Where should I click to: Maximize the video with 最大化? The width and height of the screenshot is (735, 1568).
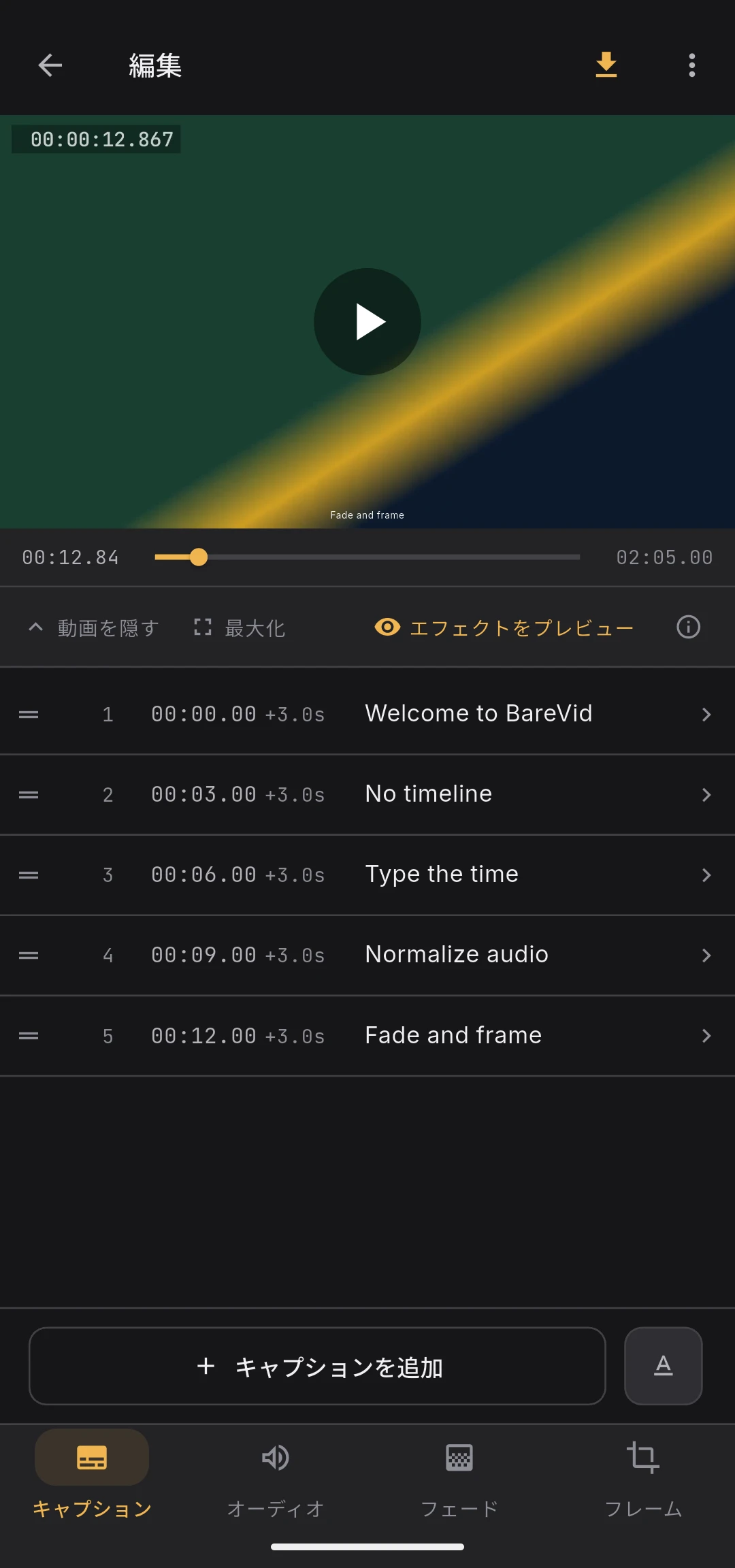[x=240, y=627]
